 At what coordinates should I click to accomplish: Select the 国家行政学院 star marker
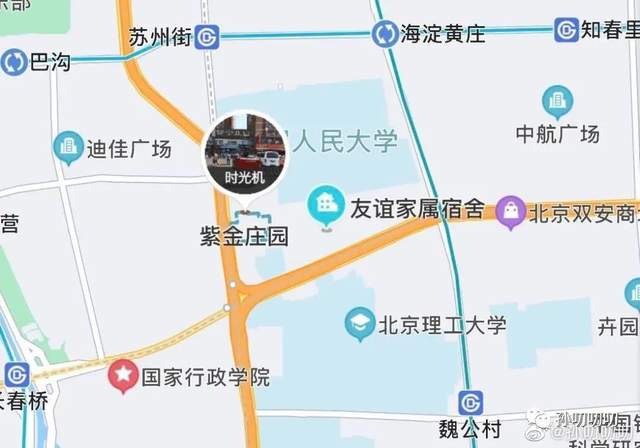(x=123, y=376)
